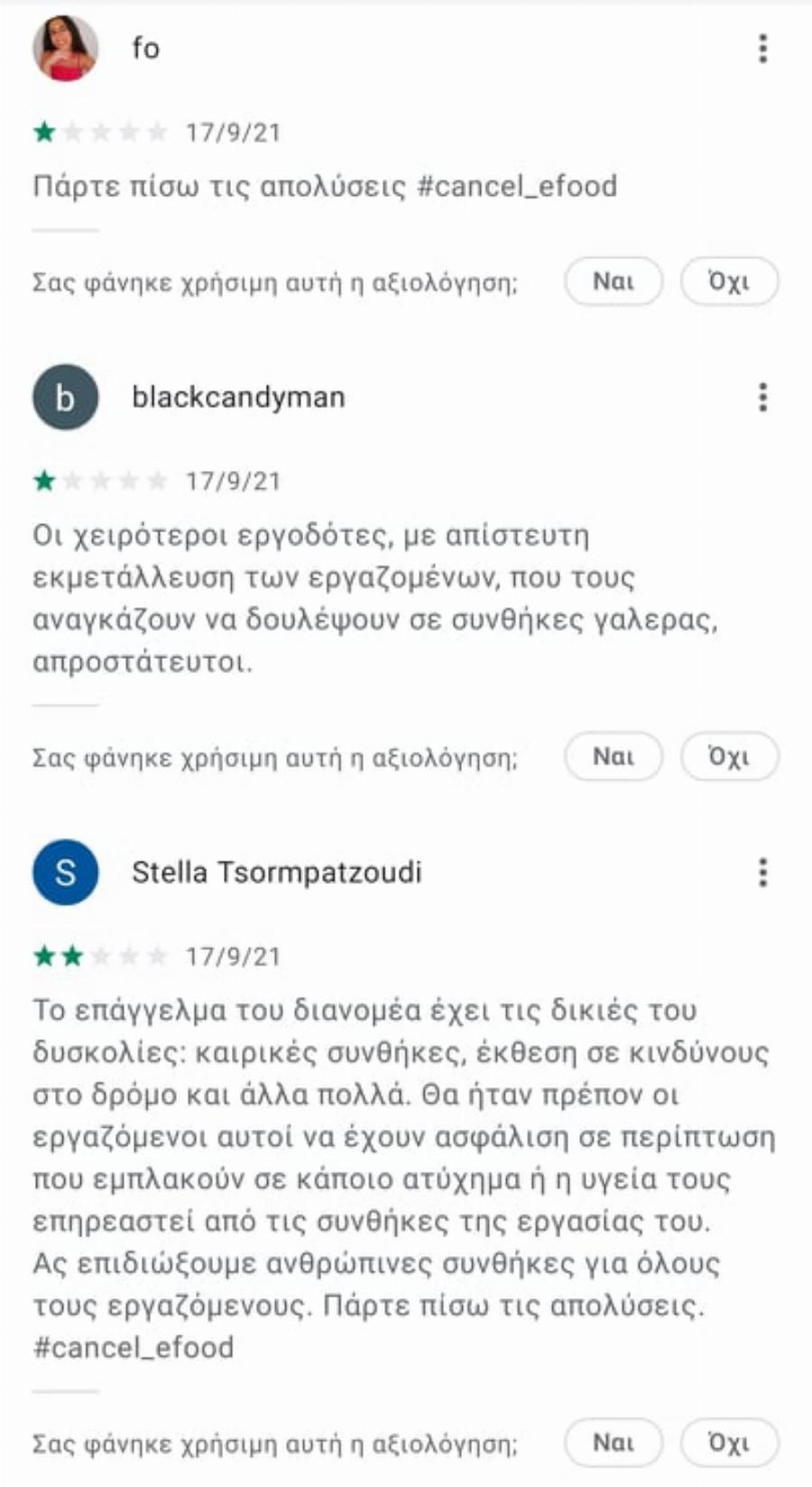Image resolution: width=812 pixels, height=1487 pixels.
Task: Click Όχι below blackcandyman's review
Action: (x=731, y=758)
